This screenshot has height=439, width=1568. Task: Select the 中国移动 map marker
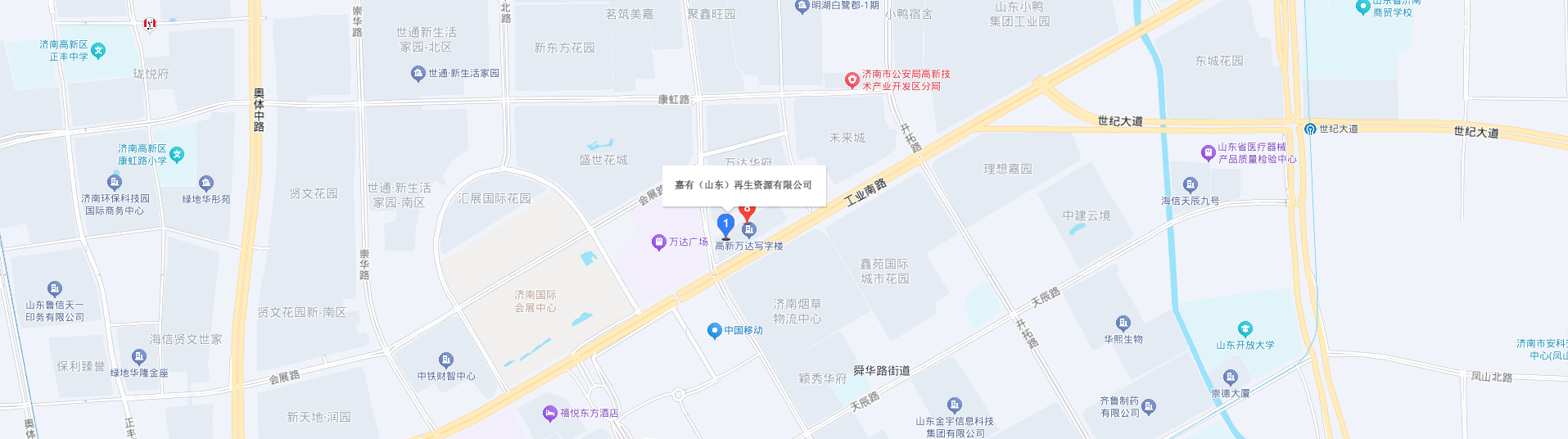[x=714, y=331]
